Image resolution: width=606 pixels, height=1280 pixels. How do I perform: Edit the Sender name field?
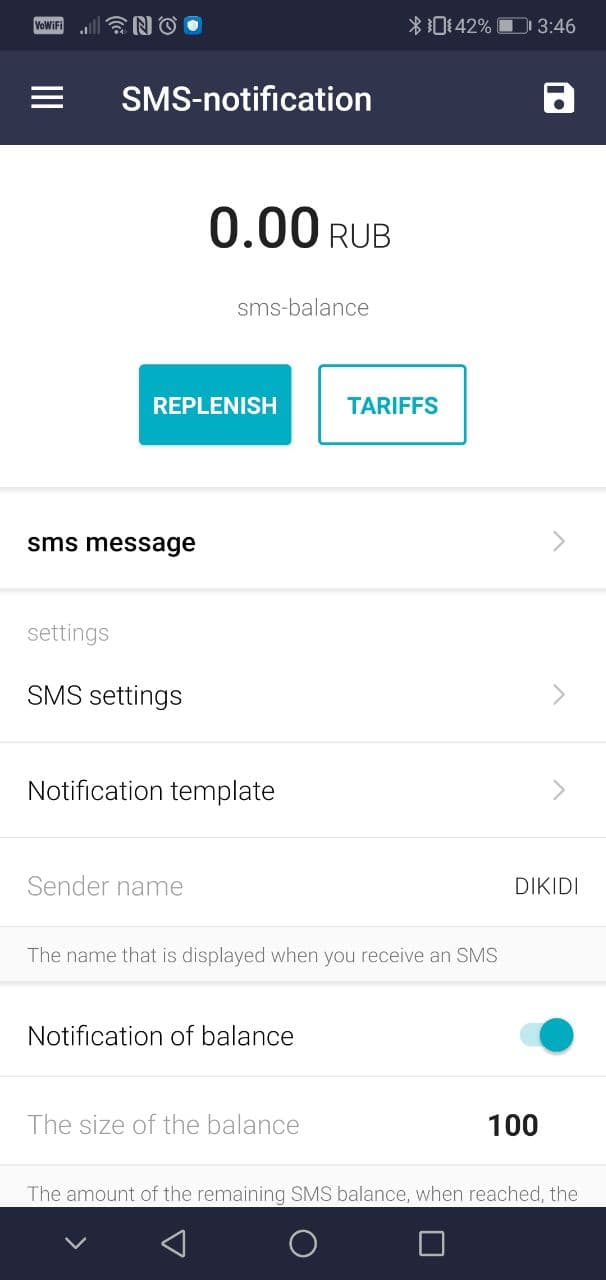click(303, 886)
